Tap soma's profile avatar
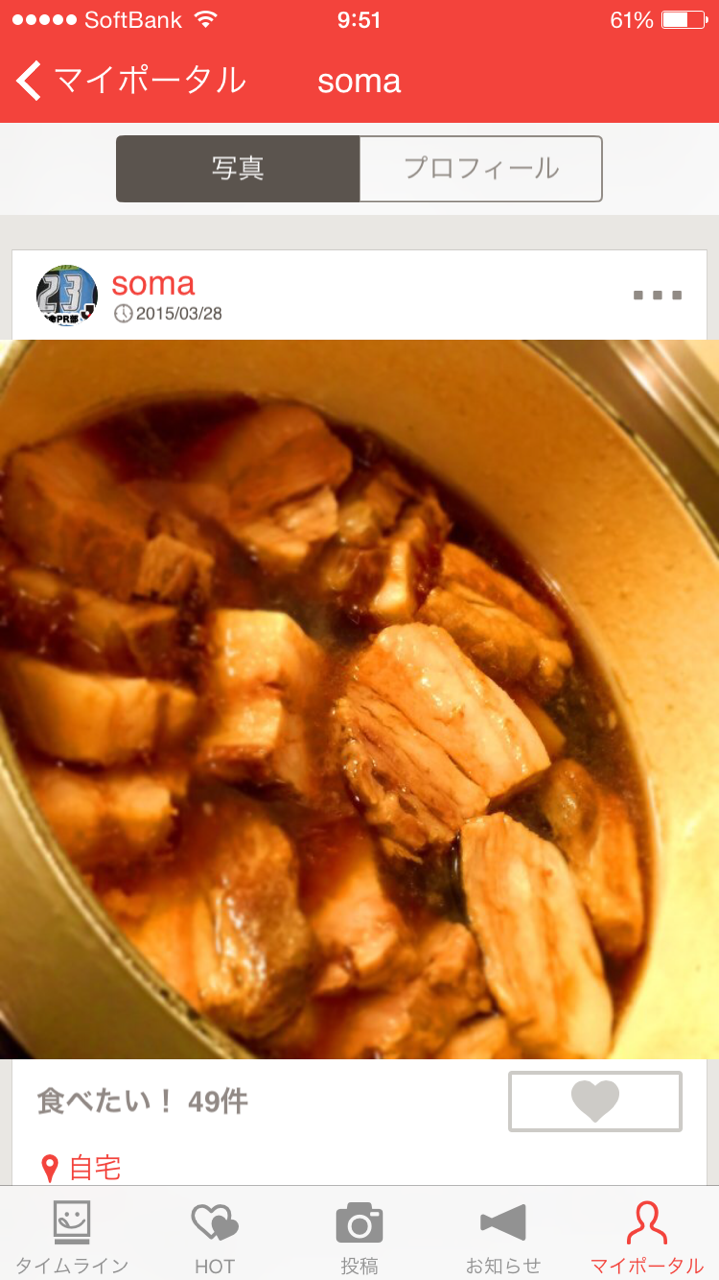 point(67,296)
